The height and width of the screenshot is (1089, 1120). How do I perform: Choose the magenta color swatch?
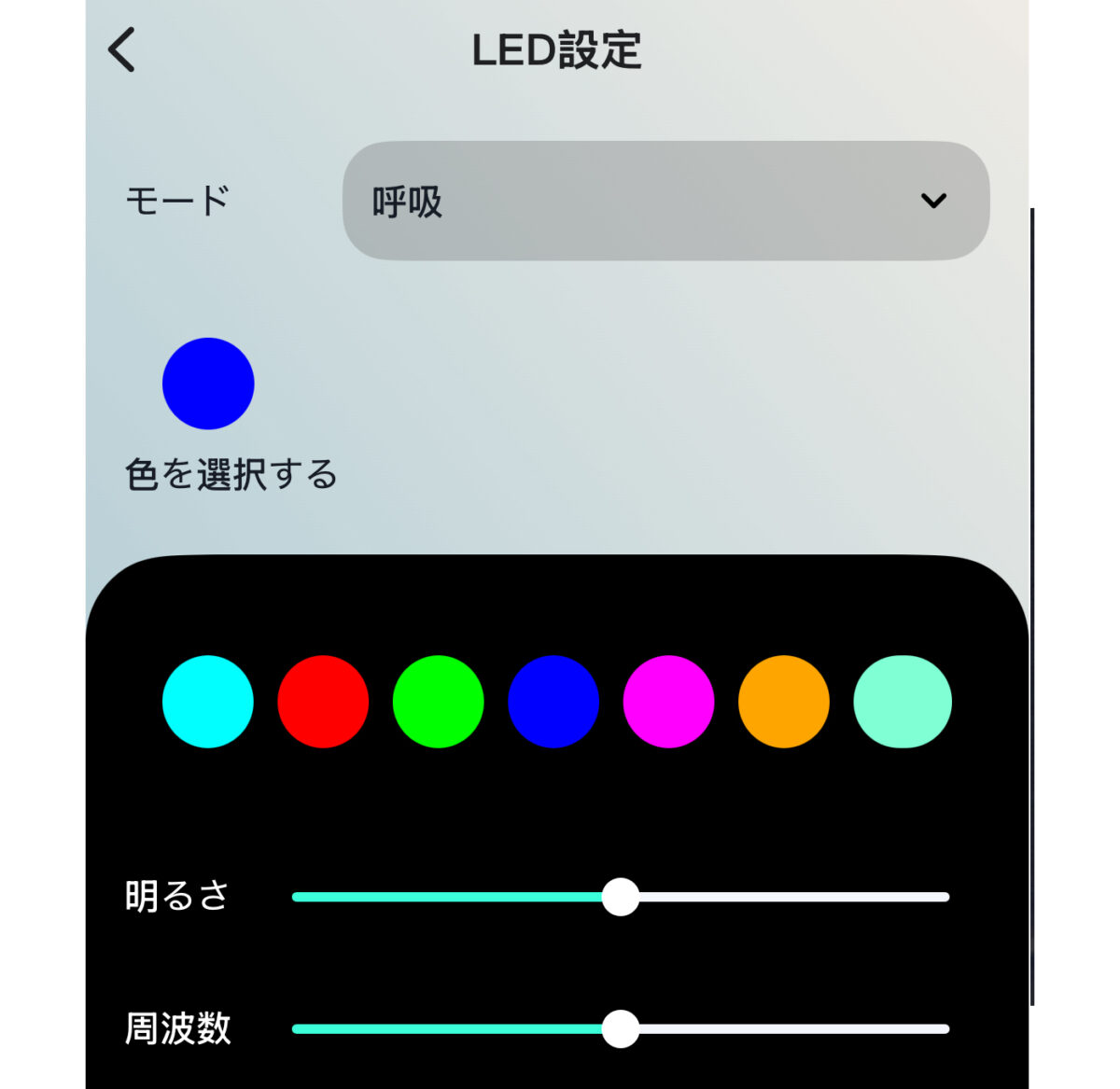click(x=668, y=702)
